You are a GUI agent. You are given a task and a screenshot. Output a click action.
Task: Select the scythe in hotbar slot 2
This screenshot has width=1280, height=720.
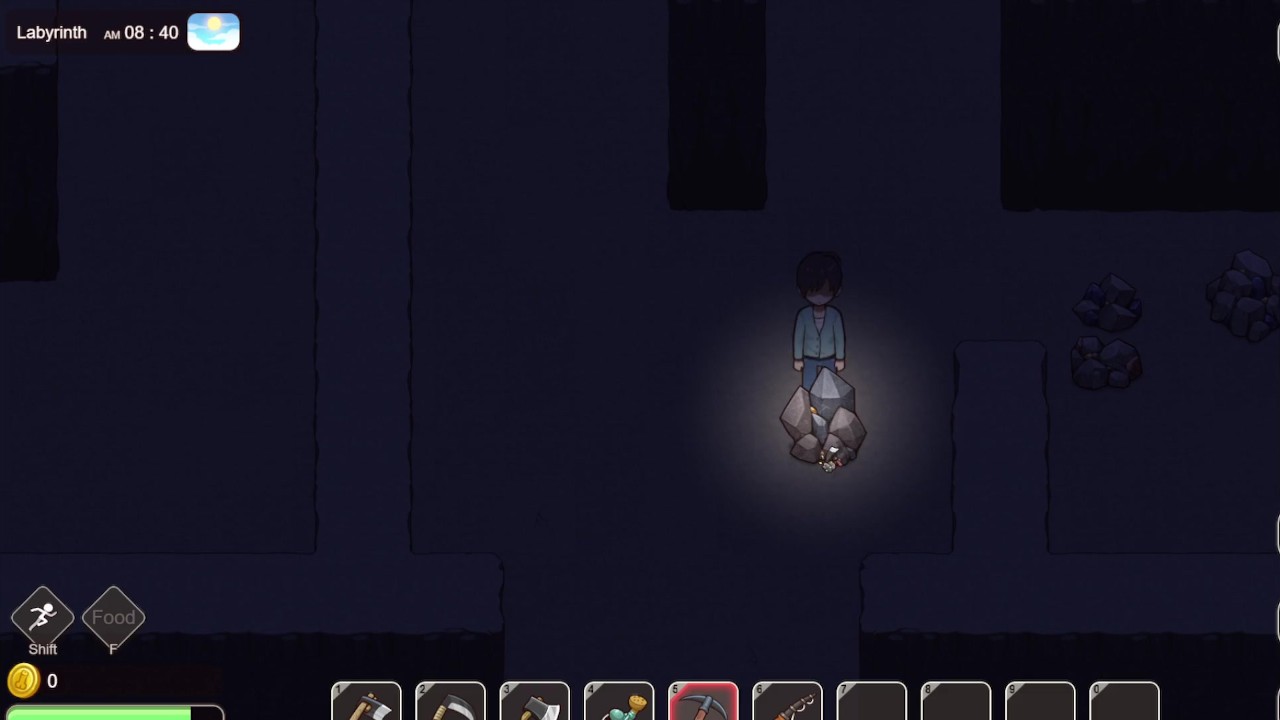(450, 703)
